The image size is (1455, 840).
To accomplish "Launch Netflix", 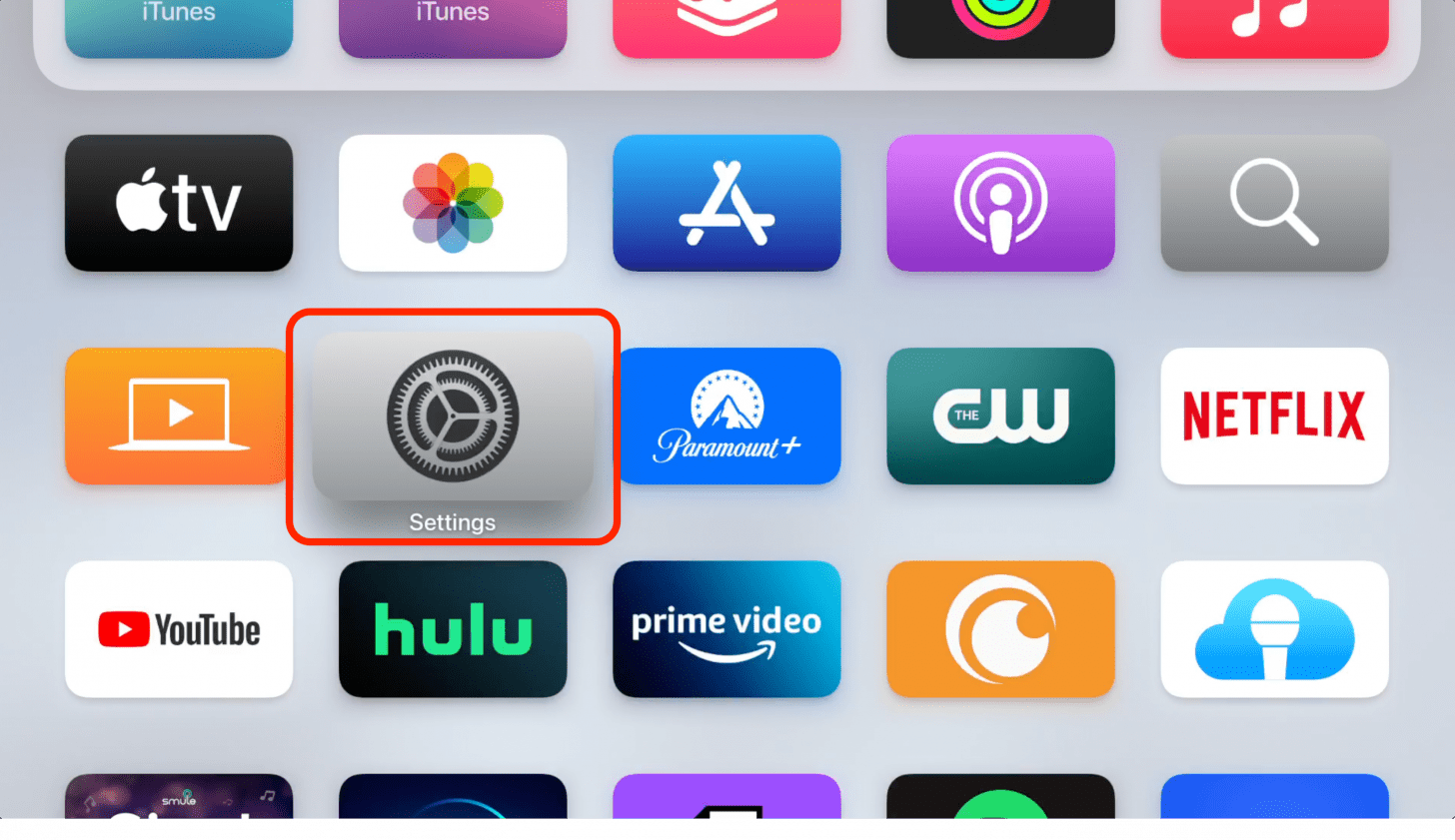I will [x=1274, y=416].
